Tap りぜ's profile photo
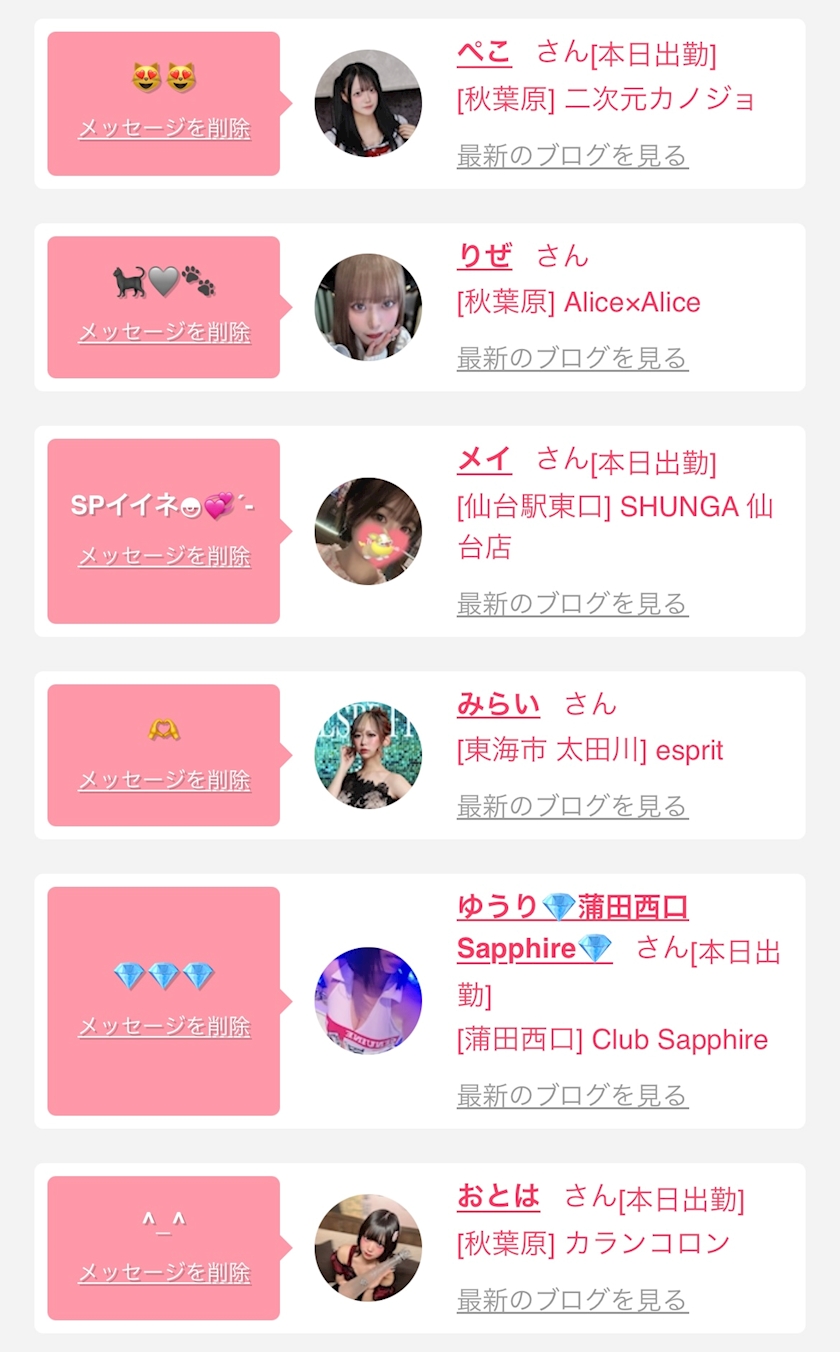Image resolution: width=840 pixels, height=1352 pixels. coord(368,307)
